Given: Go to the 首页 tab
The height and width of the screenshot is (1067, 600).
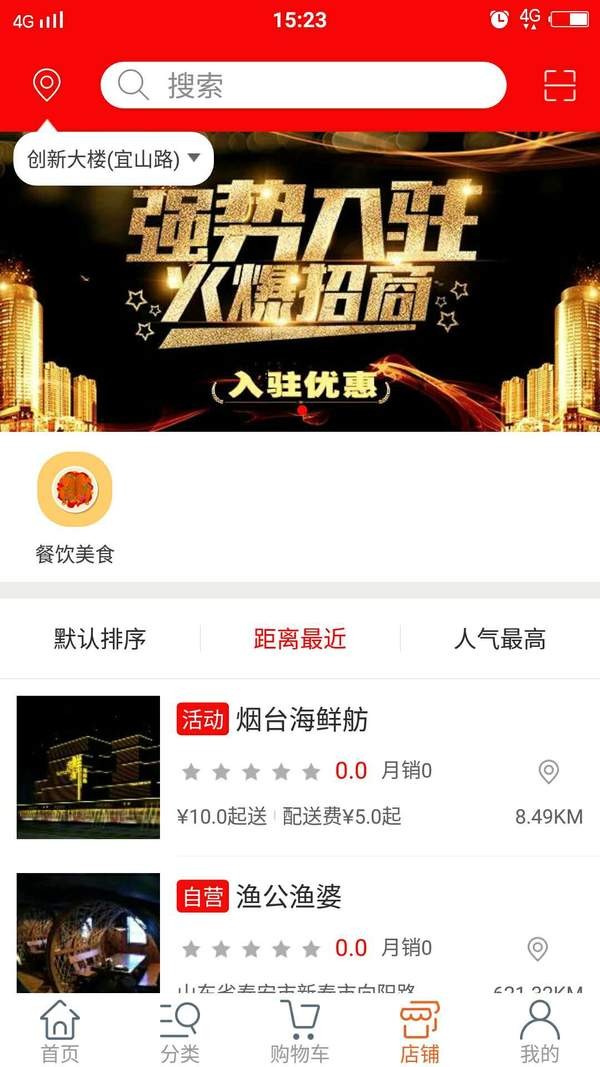Looking at the screenshot, I should pyautogui.click(x=60, y=1031).
